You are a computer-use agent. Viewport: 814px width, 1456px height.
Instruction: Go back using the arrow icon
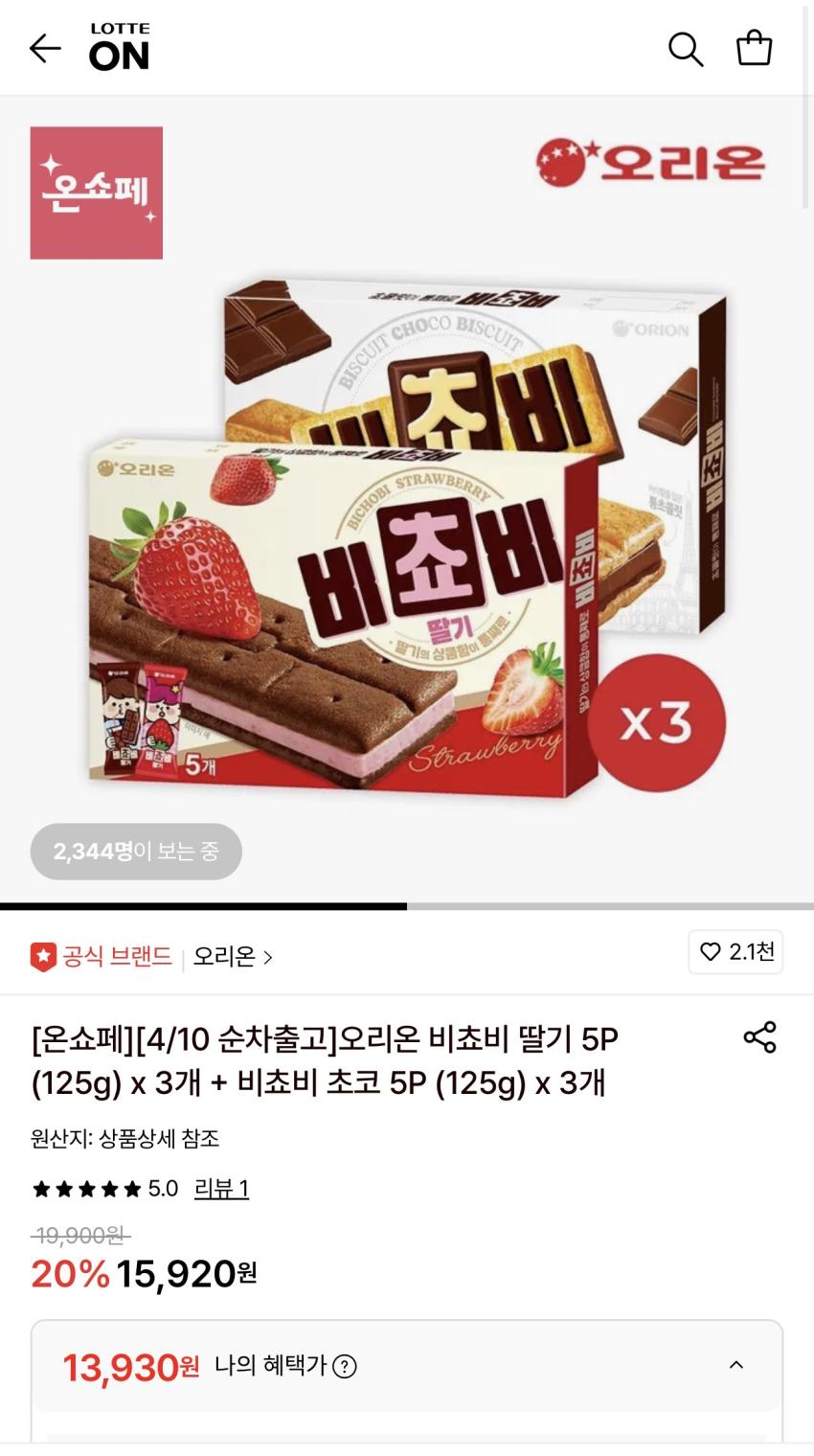pyautogui.click(x=45, y=48)
